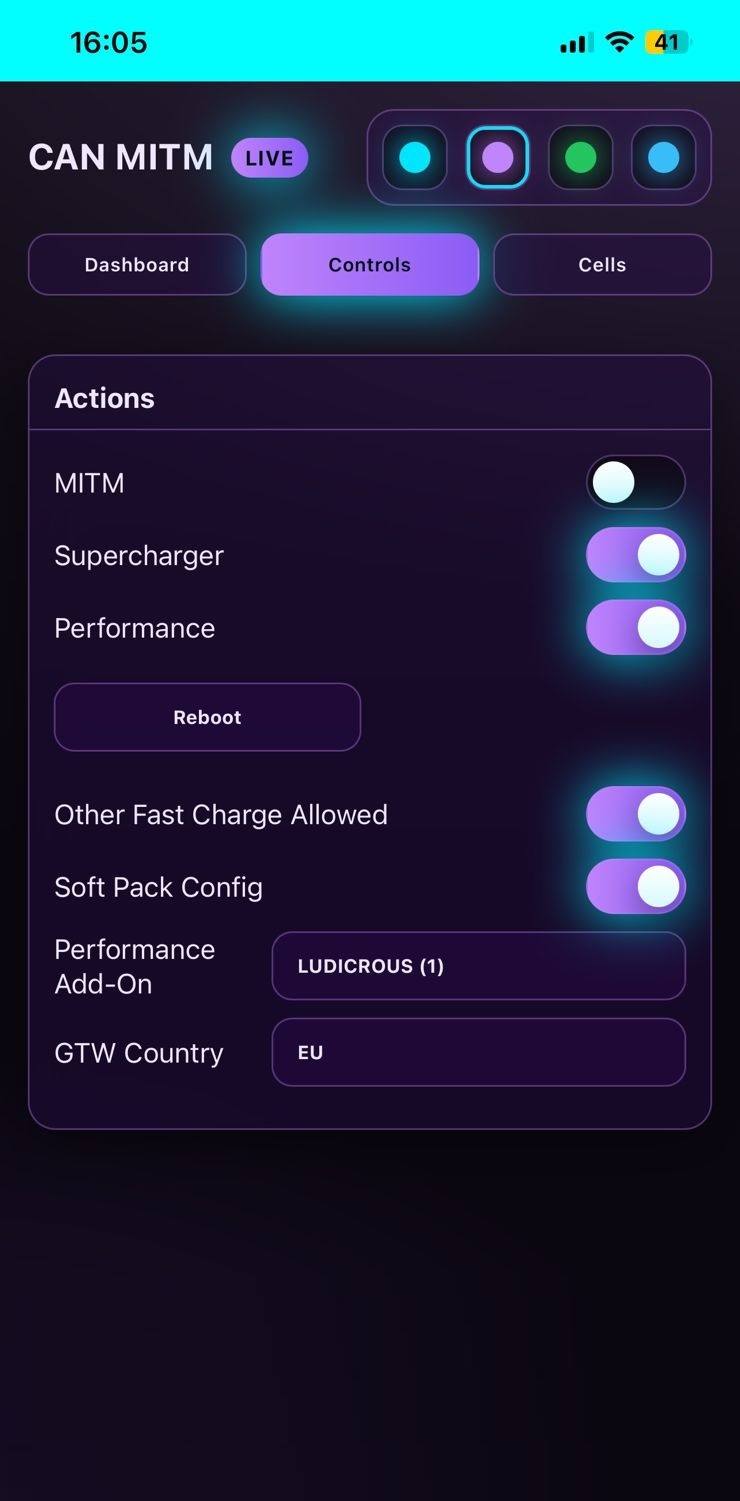Click the LIVE status badge next to CAN MITM

point(268,157)
